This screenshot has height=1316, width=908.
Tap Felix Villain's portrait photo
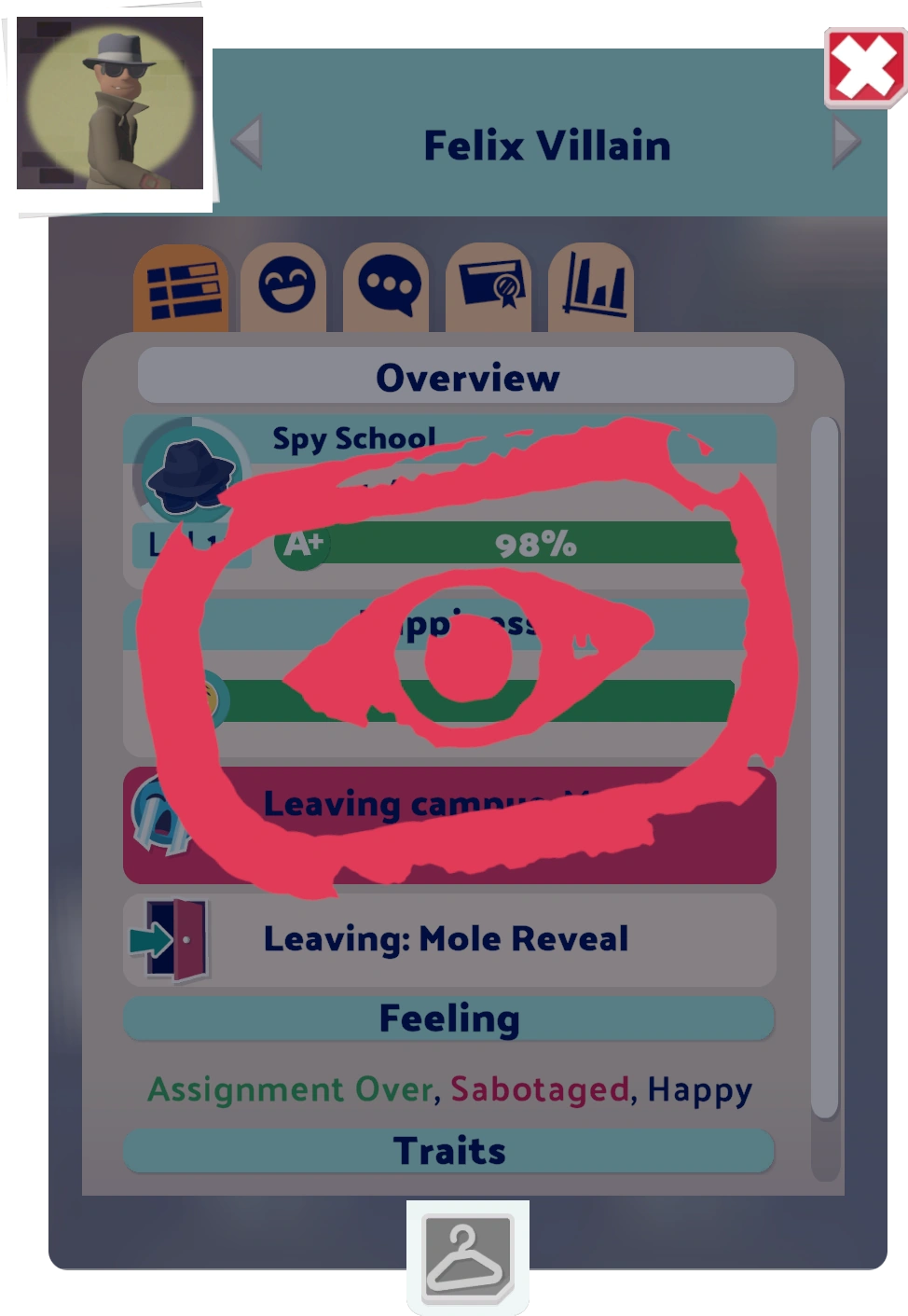[112, 109]
